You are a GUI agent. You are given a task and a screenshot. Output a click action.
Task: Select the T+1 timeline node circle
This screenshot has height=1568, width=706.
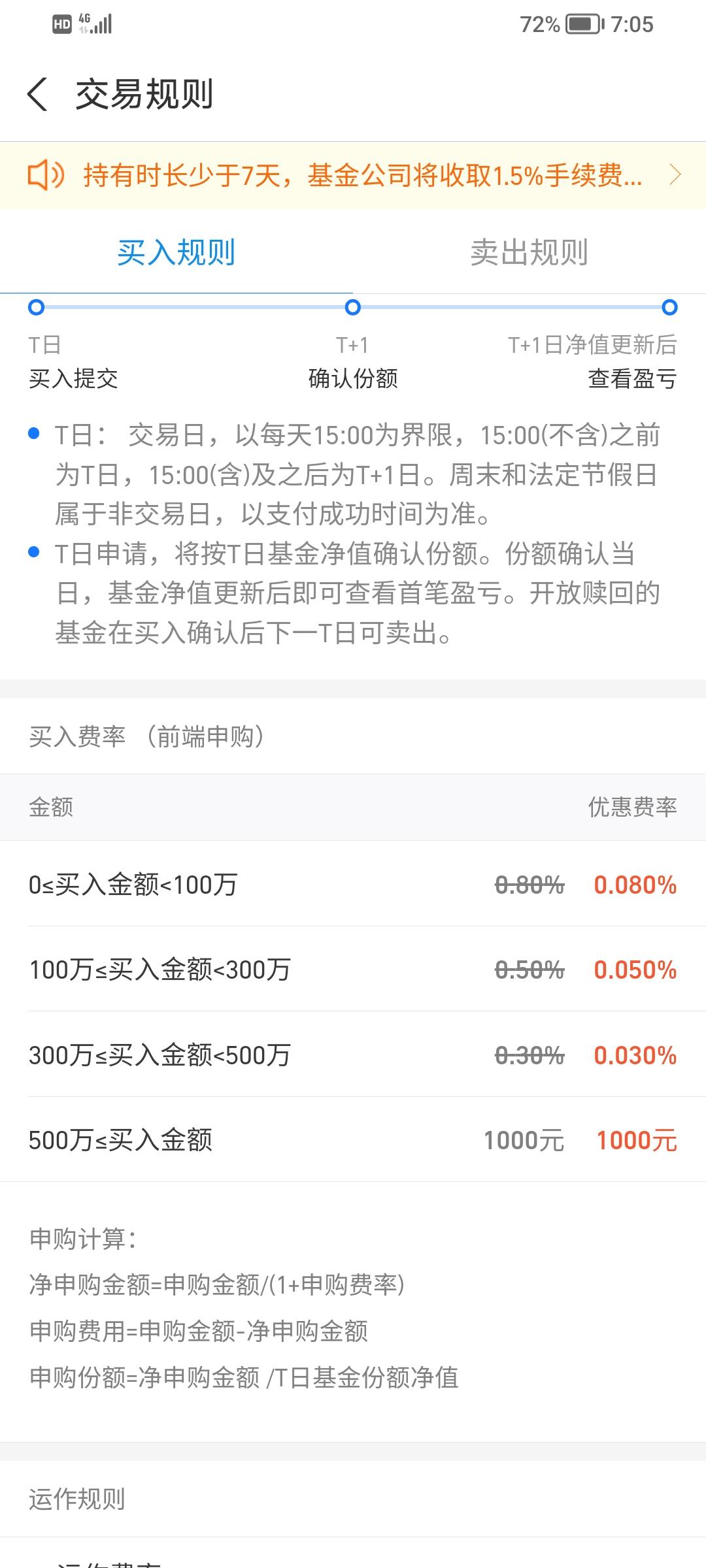click(x=353, y=307)
